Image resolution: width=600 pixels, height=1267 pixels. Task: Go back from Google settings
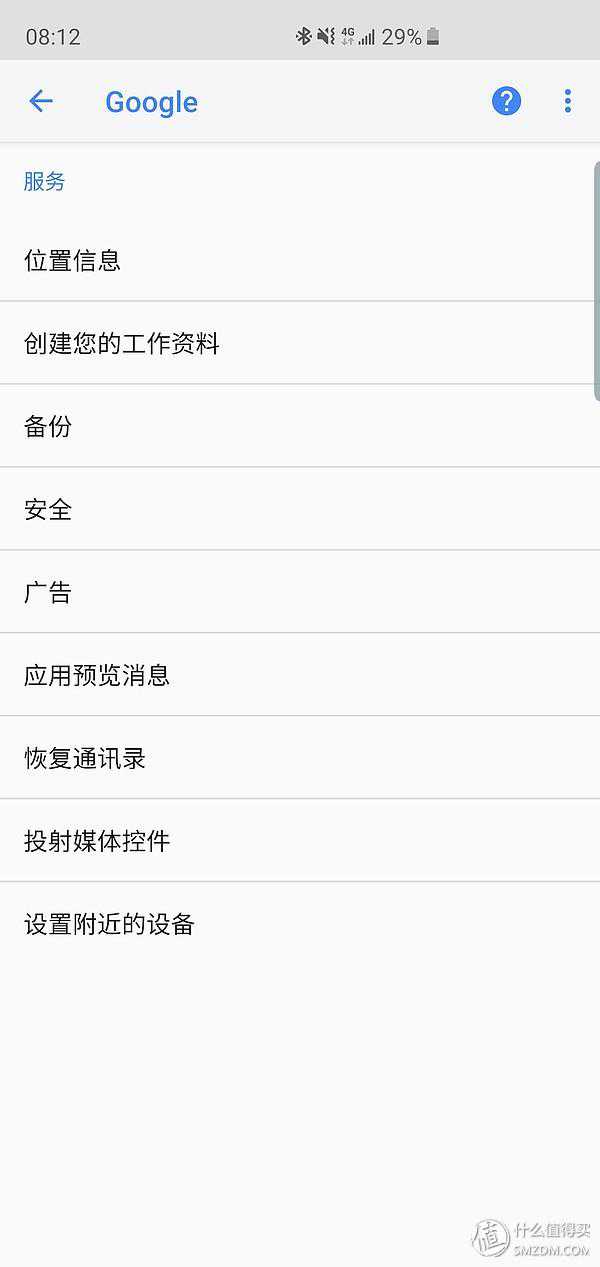(x=41, y=101)
